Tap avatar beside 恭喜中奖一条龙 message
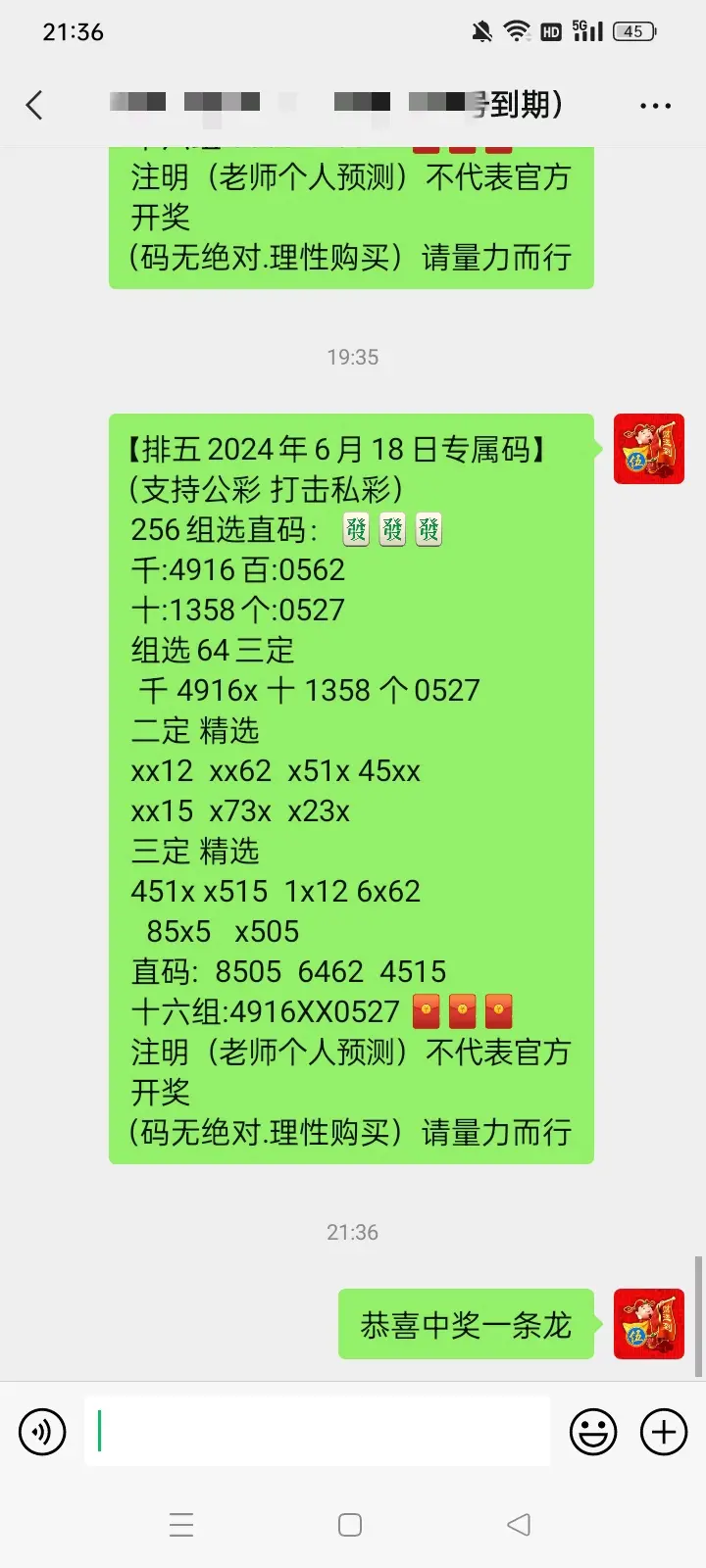706x1568 pixels. pyautogui.click(x=648, y=1324)
